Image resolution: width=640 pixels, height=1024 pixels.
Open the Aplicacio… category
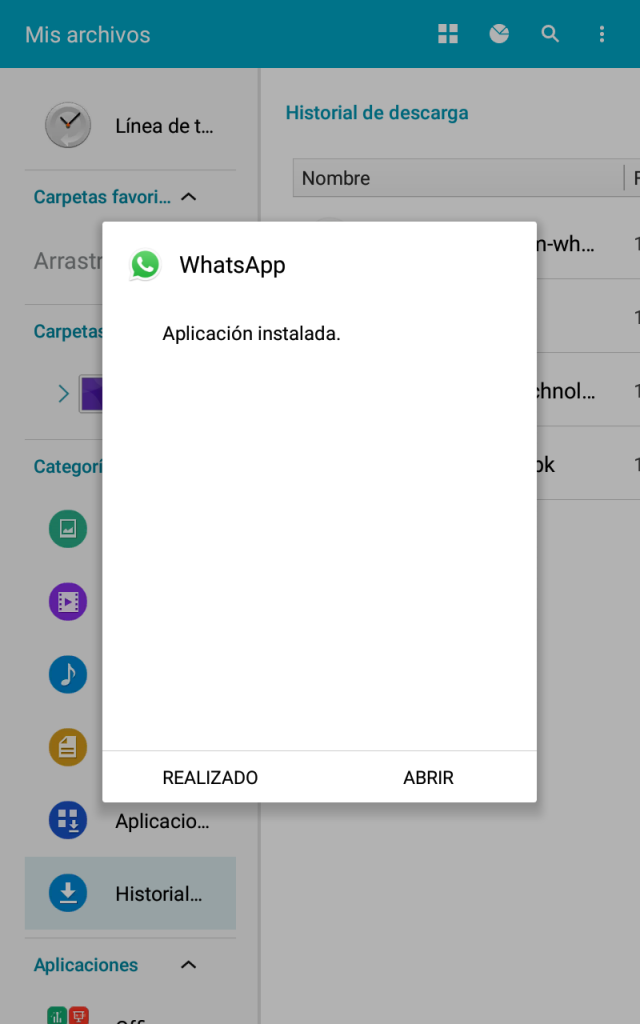(x=130, y=820)
